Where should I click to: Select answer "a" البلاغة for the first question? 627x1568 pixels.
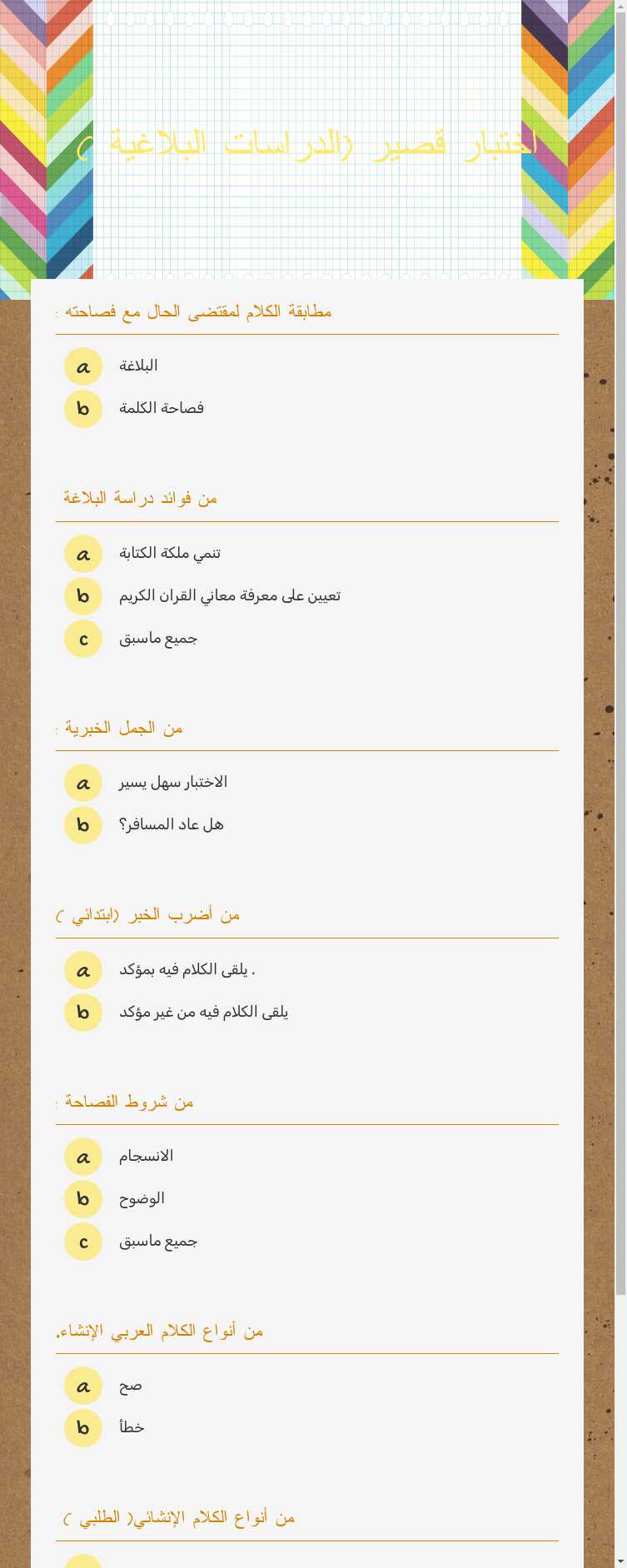click(x=82, y=366)
